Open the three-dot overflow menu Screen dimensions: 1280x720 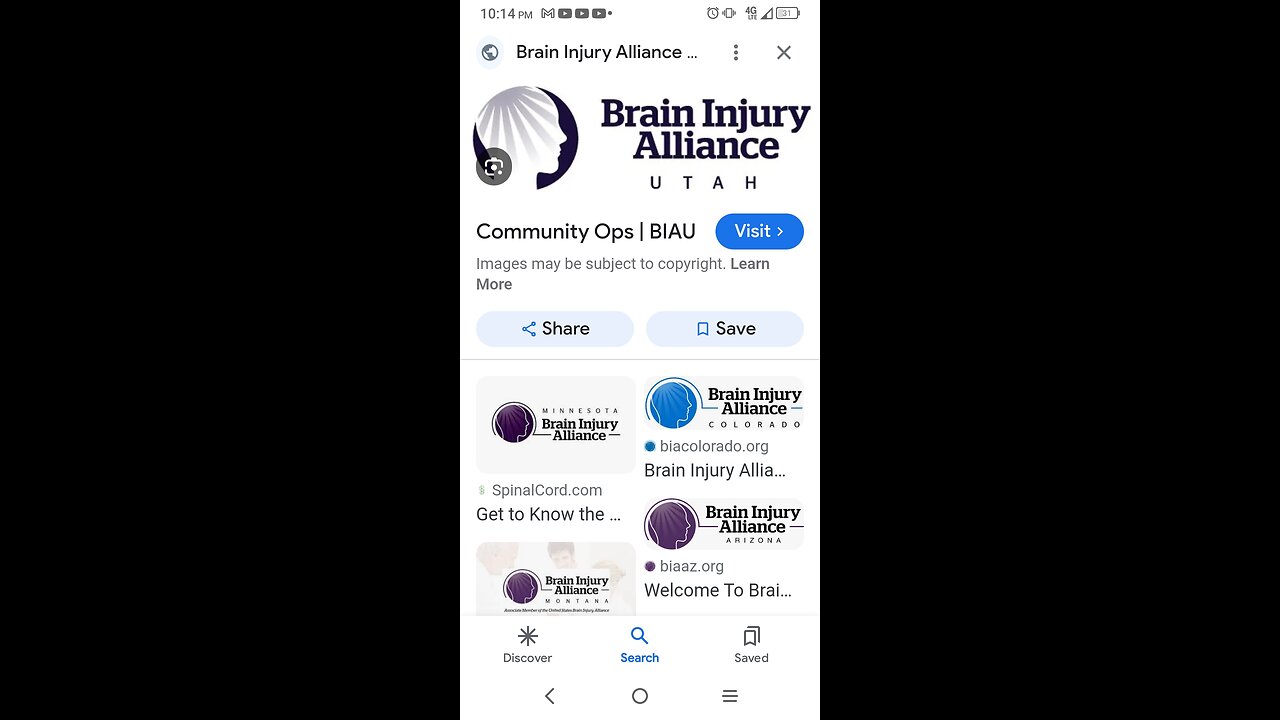point(736,52)
